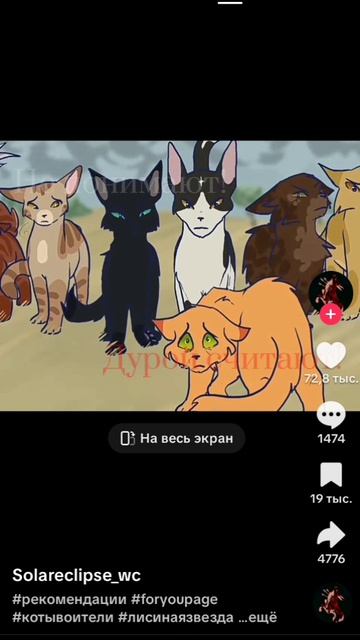
Task: Open the spinning sound disc
Action: click(332, 604)
